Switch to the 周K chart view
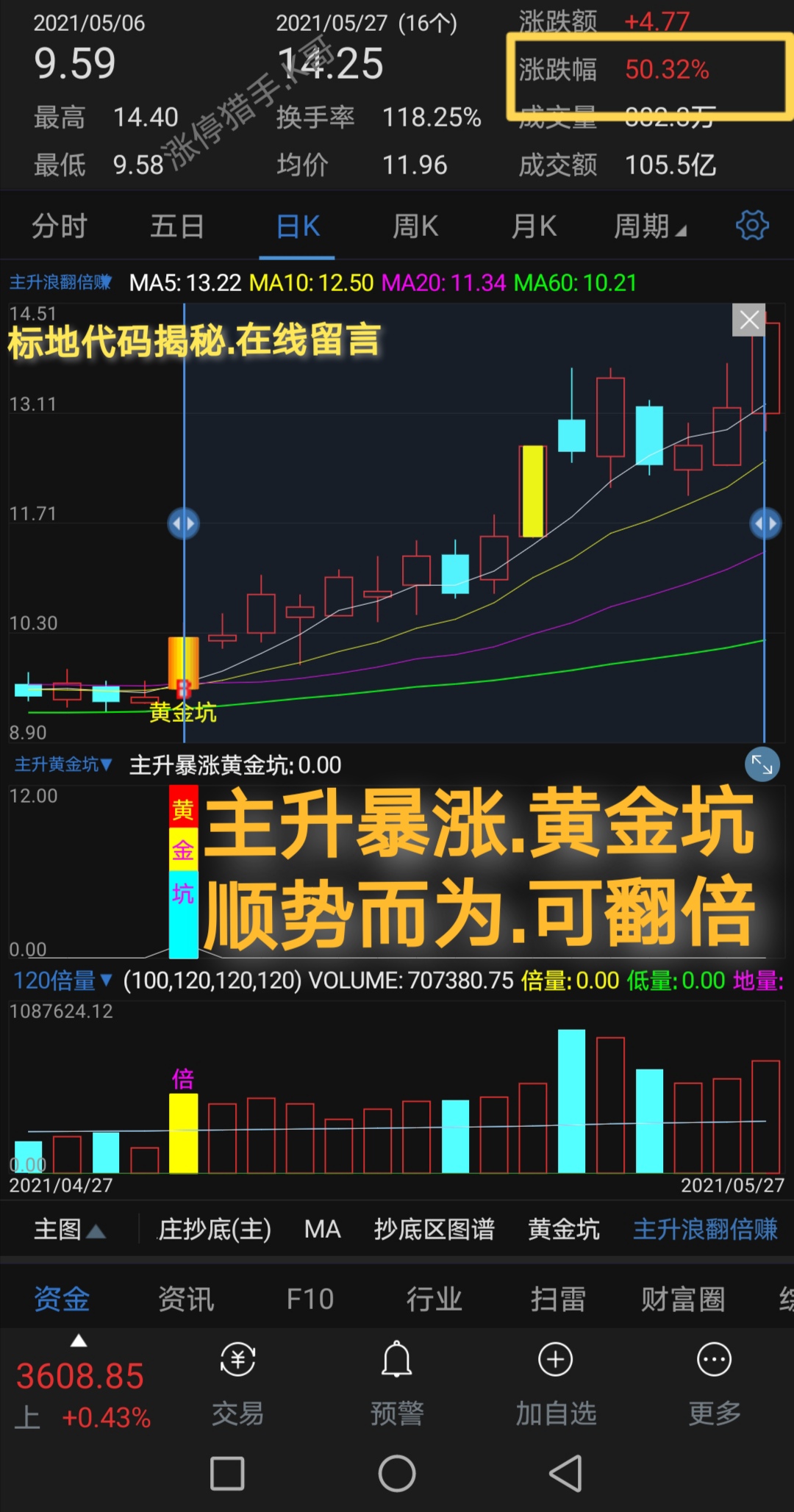This screenshot has width=794, height=1512. (x=415, y=226)
